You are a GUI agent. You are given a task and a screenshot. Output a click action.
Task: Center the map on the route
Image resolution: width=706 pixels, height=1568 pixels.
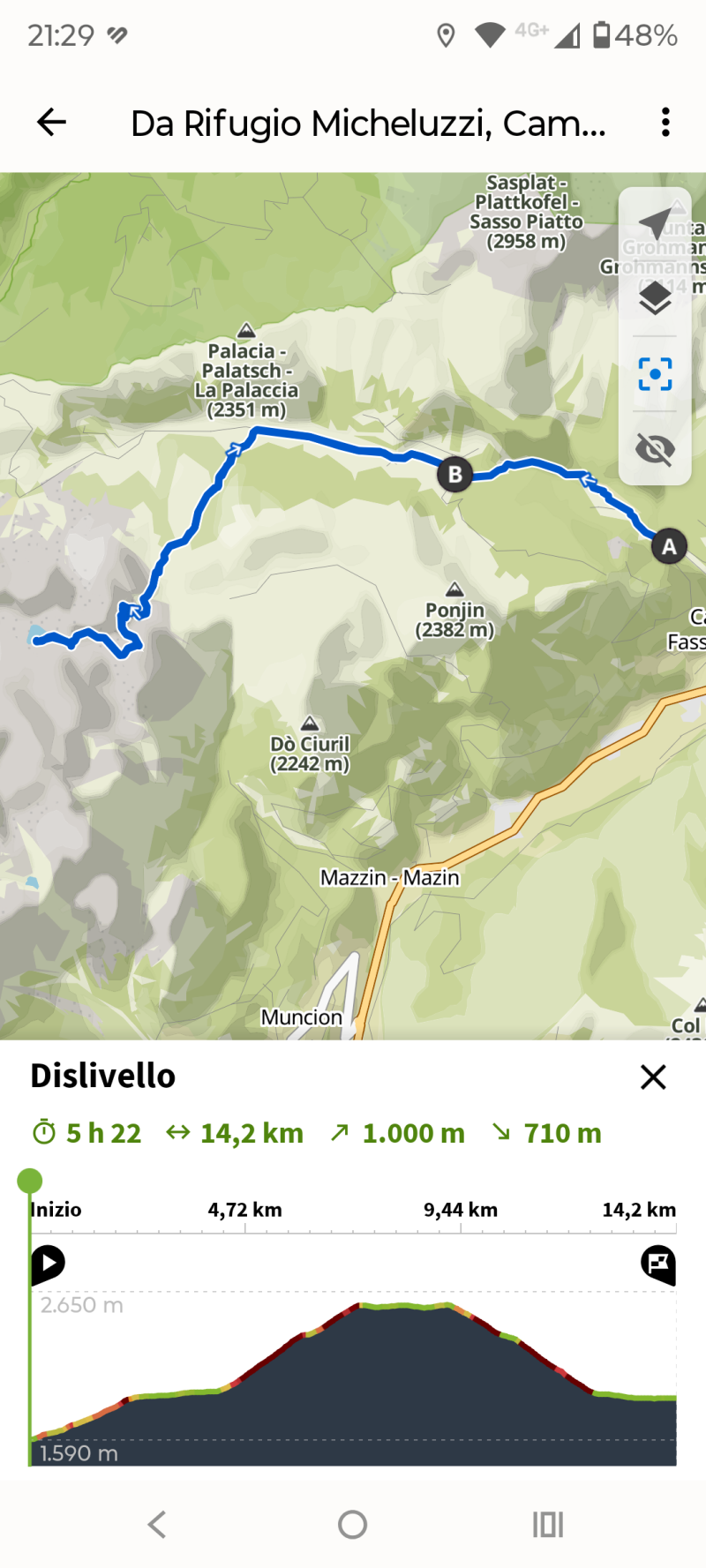pyautogui.click(x=655, y=374)
